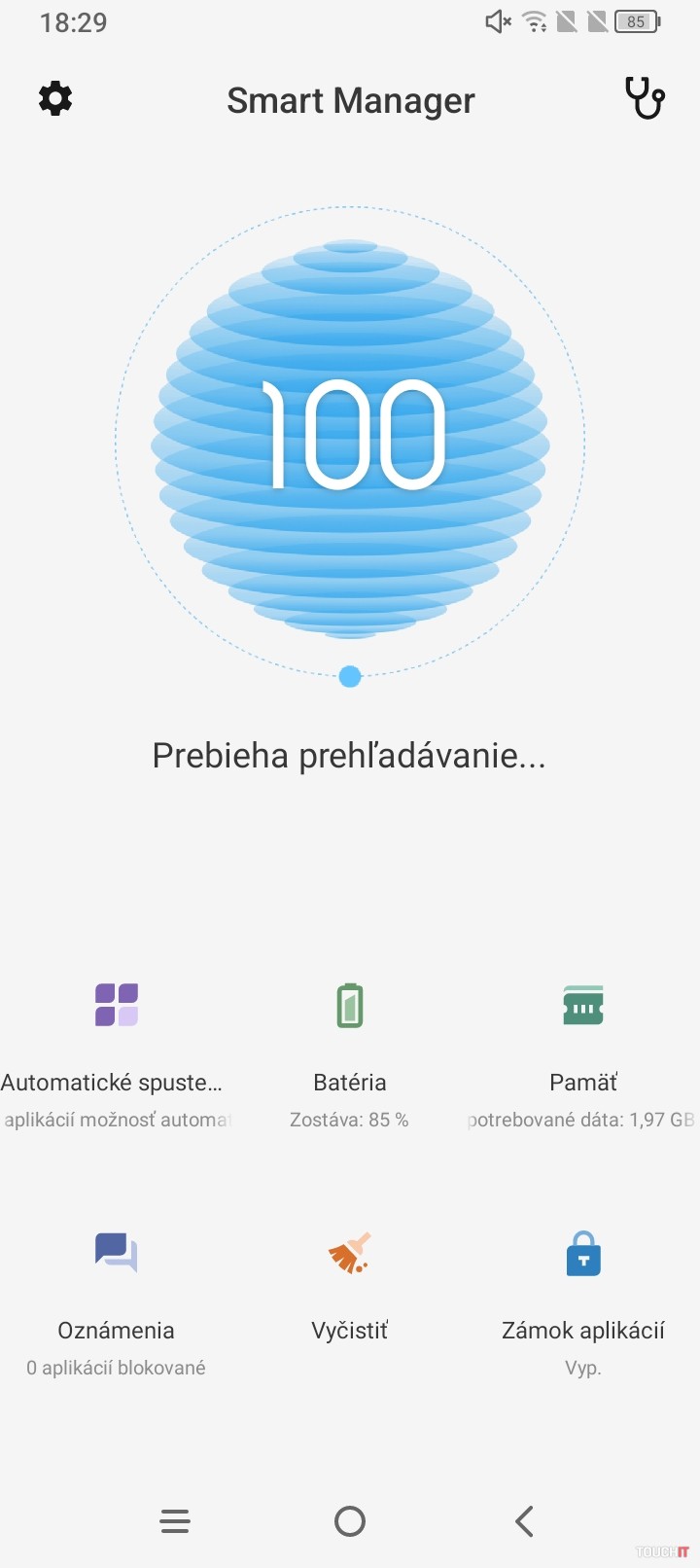This screenshot has height=1568, width=700.
Task: Tap the home button in navigation bar
Action: point(350,1521)
